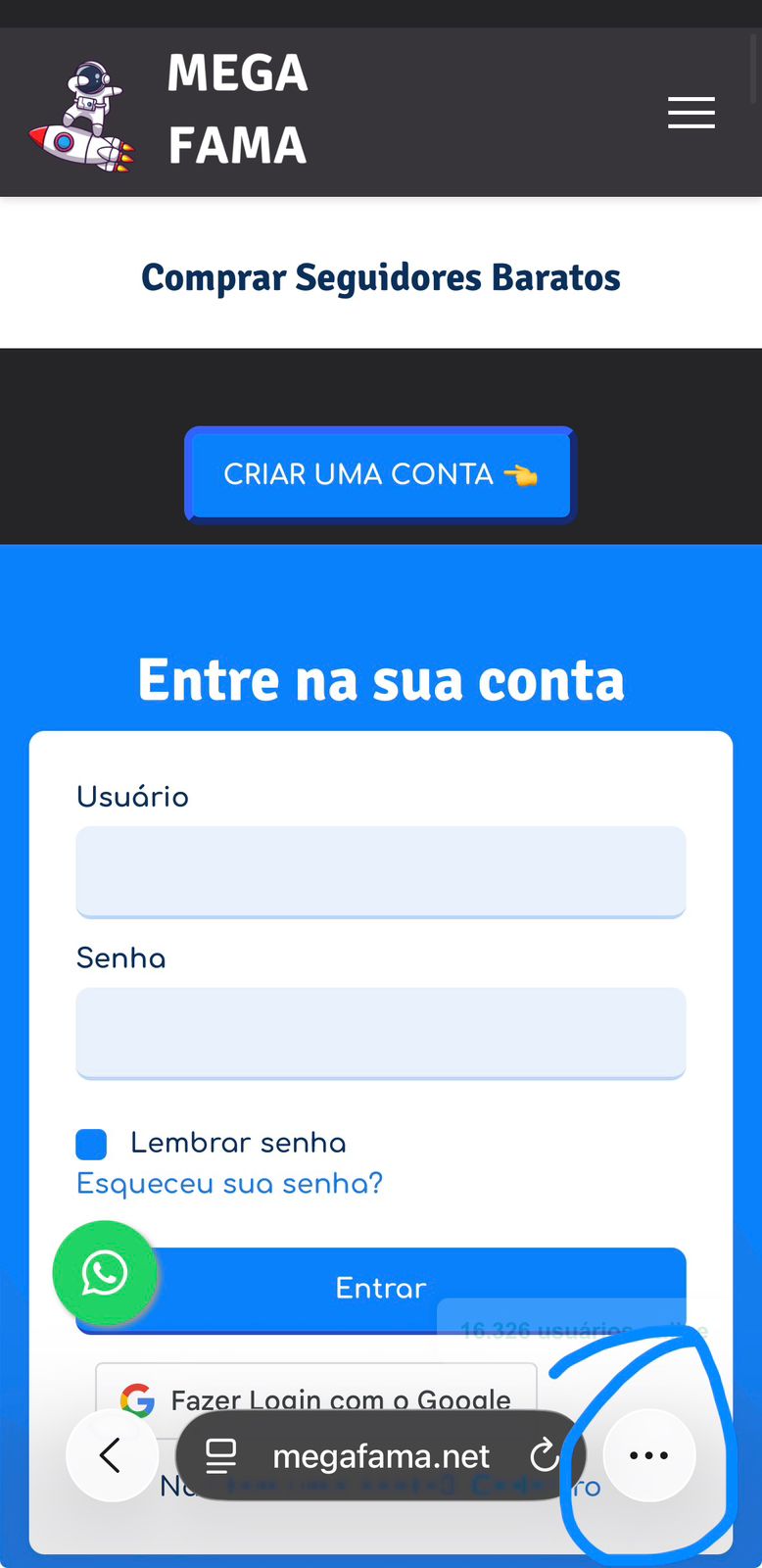762x1568 pixels.
Task: Reload the page with the refresh icon
Action: coord(545,1456)
